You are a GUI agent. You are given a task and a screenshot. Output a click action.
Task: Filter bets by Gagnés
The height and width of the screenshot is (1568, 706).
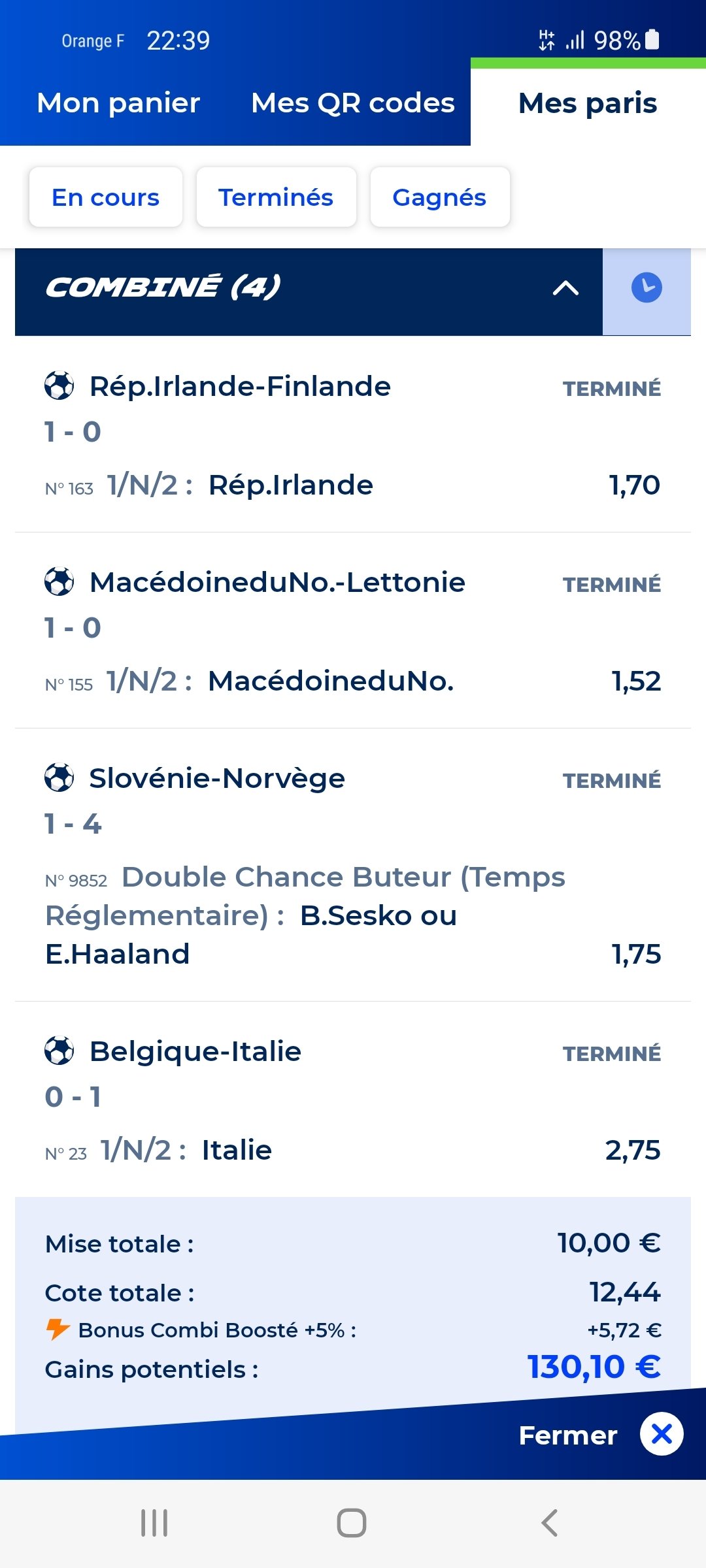439,197
